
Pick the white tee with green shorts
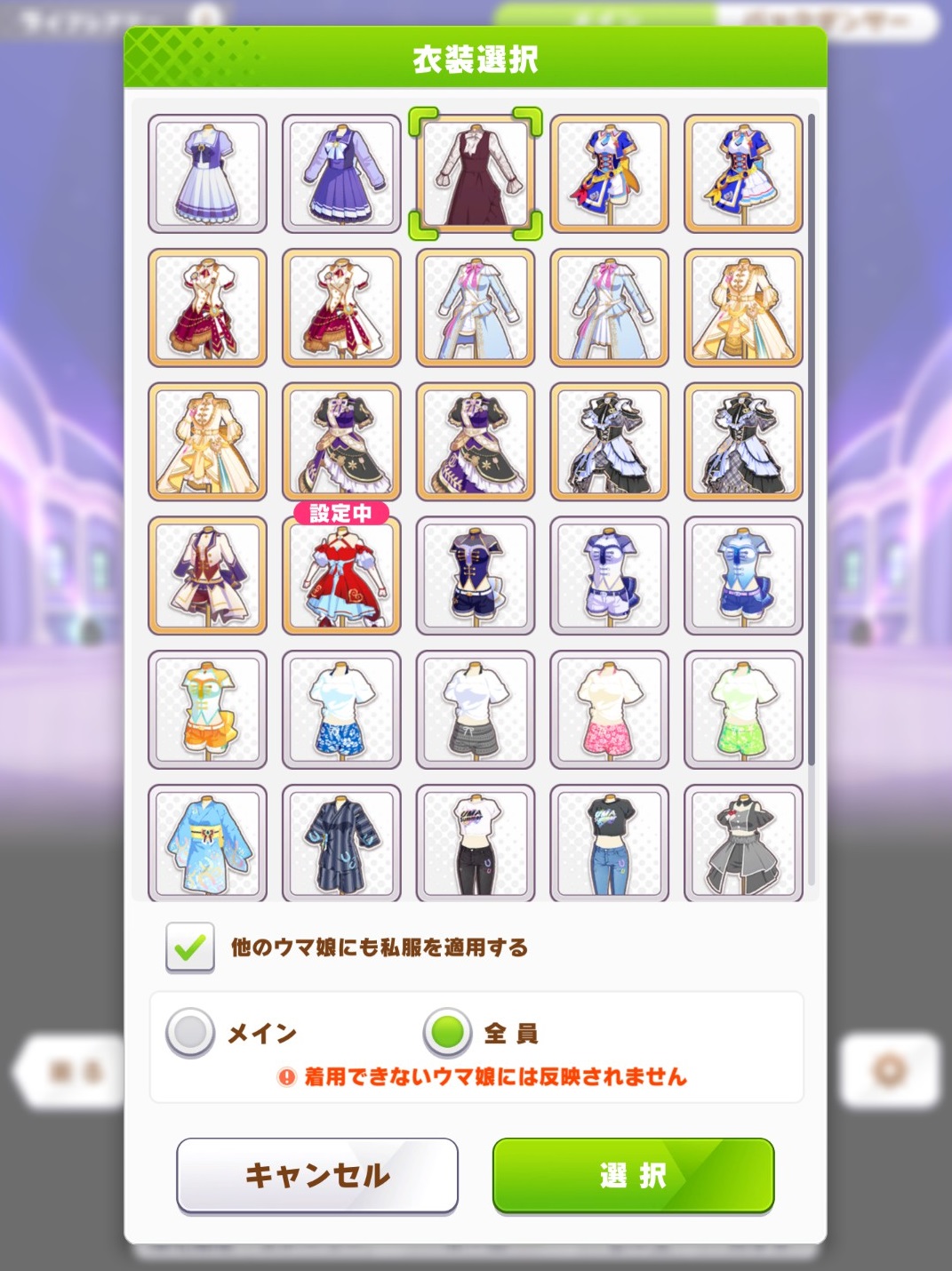pos(743,709)
